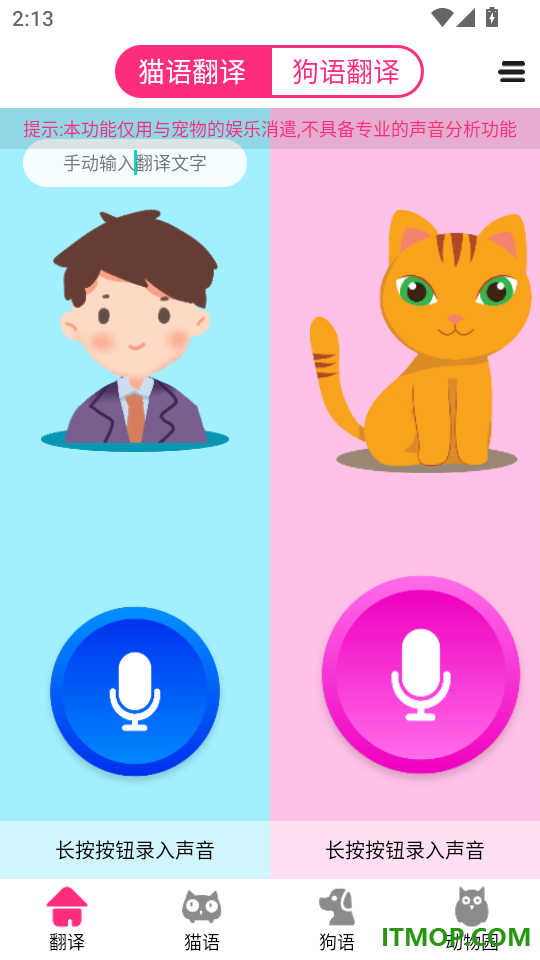Tap the pink cat microphone button
The height and width of the screenshot is (960, 540).
pyautogui.click(x=421, y=674)
